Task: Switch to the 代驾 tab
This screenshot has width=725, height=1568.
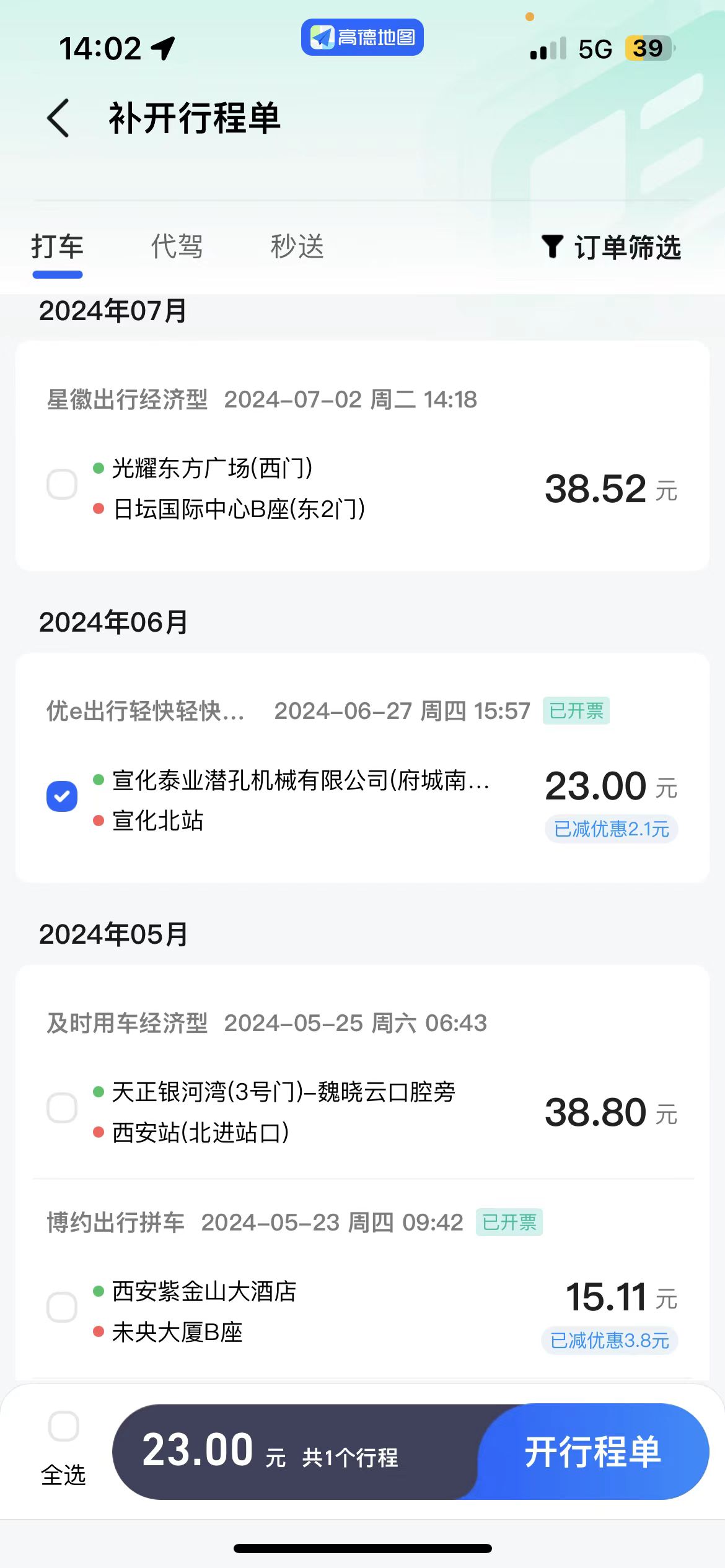Action: click(x=177, y=246)
